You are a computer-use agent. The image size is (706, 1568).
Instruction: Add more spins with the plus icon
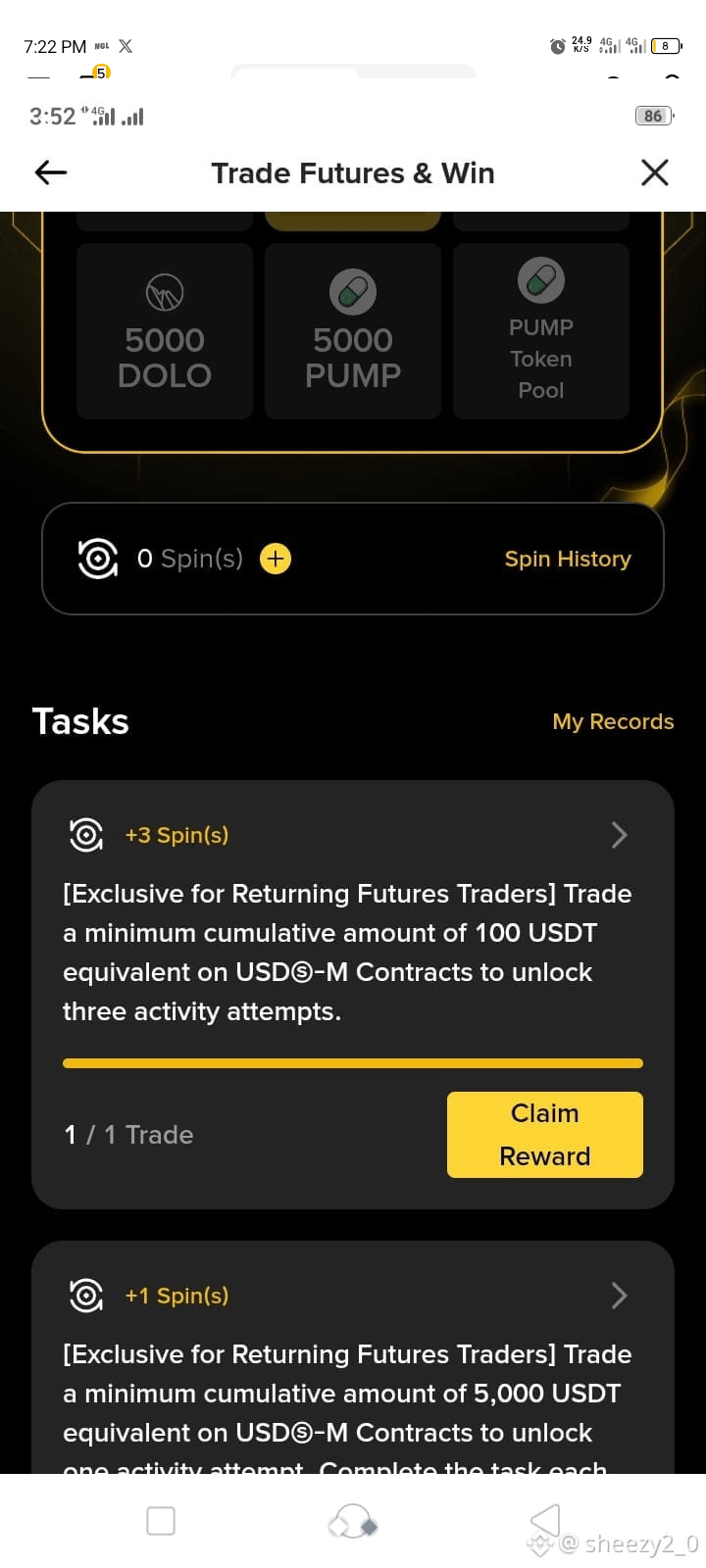276,559
